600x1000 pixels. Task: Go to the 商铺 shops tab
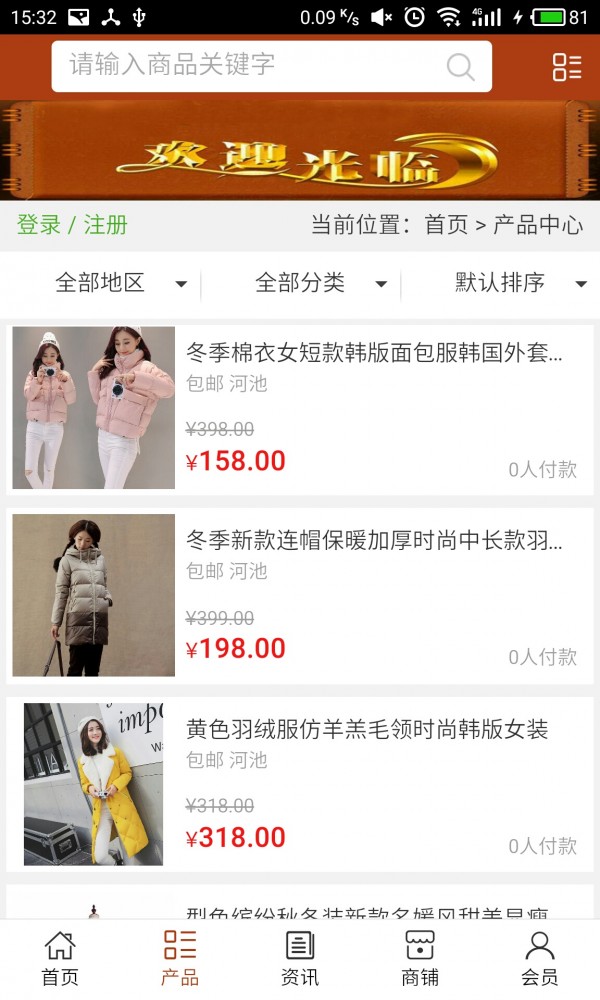click(420, 958)
